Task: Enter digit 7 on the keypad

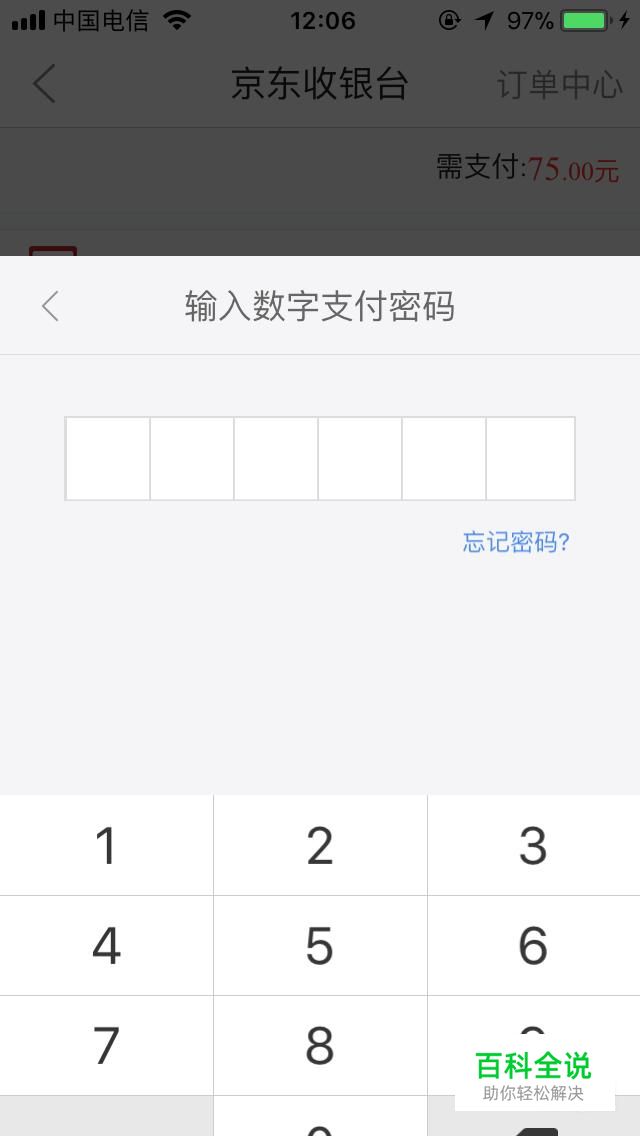Action: coord(107,1045)
